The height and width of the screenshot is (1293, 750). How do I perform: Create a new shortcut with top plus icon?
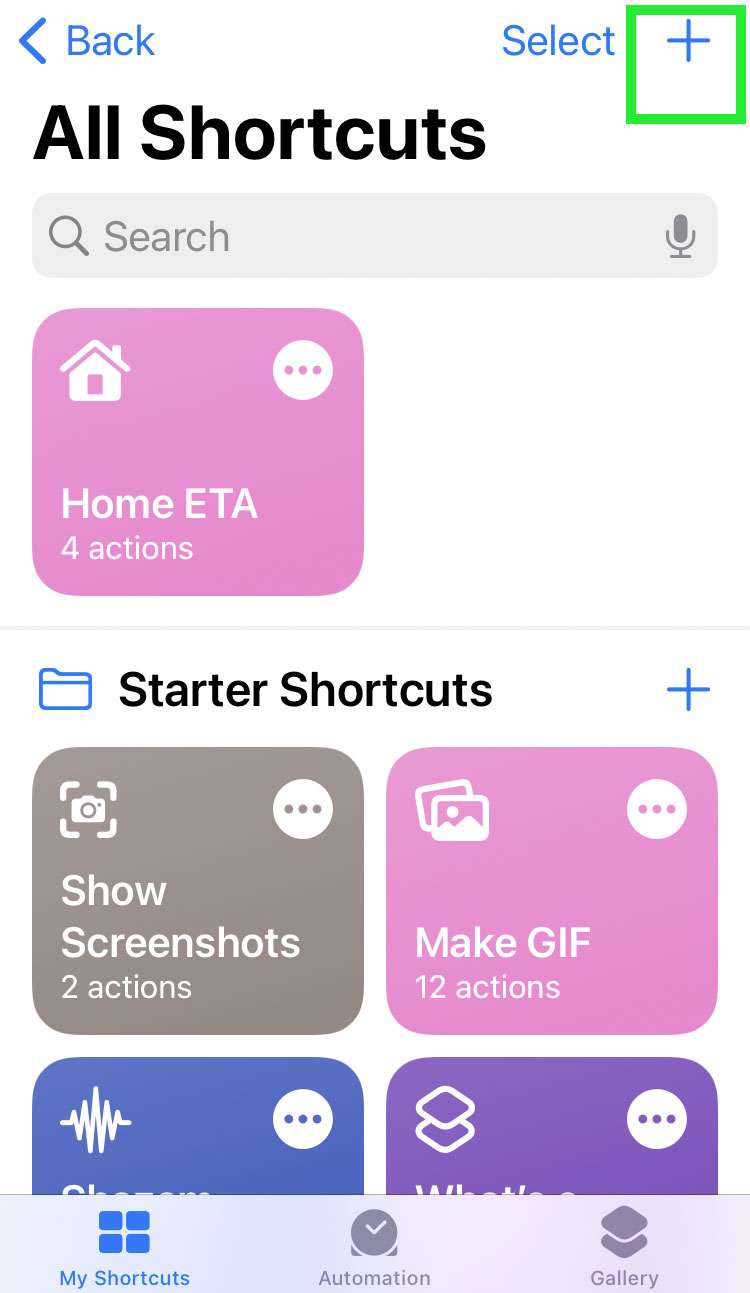(x=688, y=42)
